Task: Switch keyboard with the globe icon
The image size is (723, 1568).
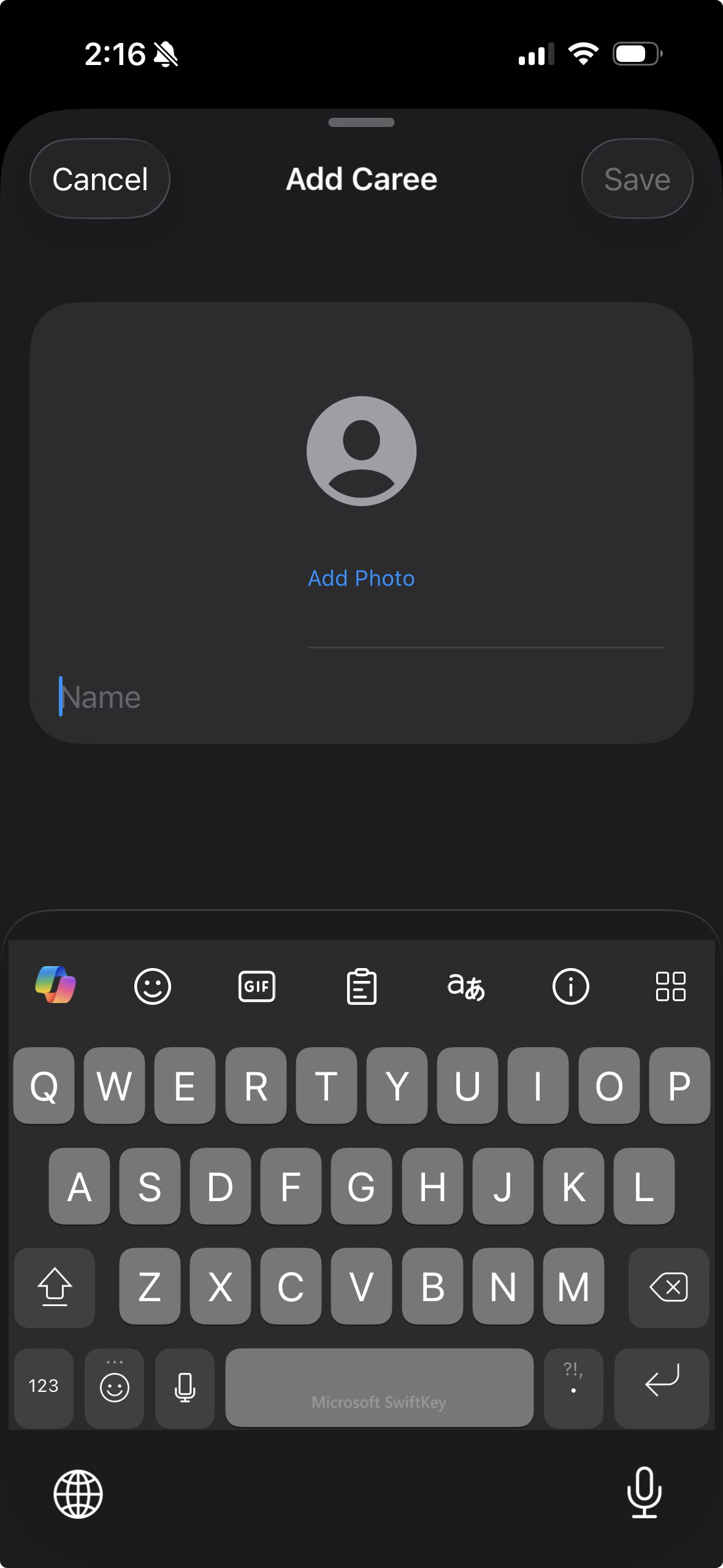Action: [x=78, y=1494]
